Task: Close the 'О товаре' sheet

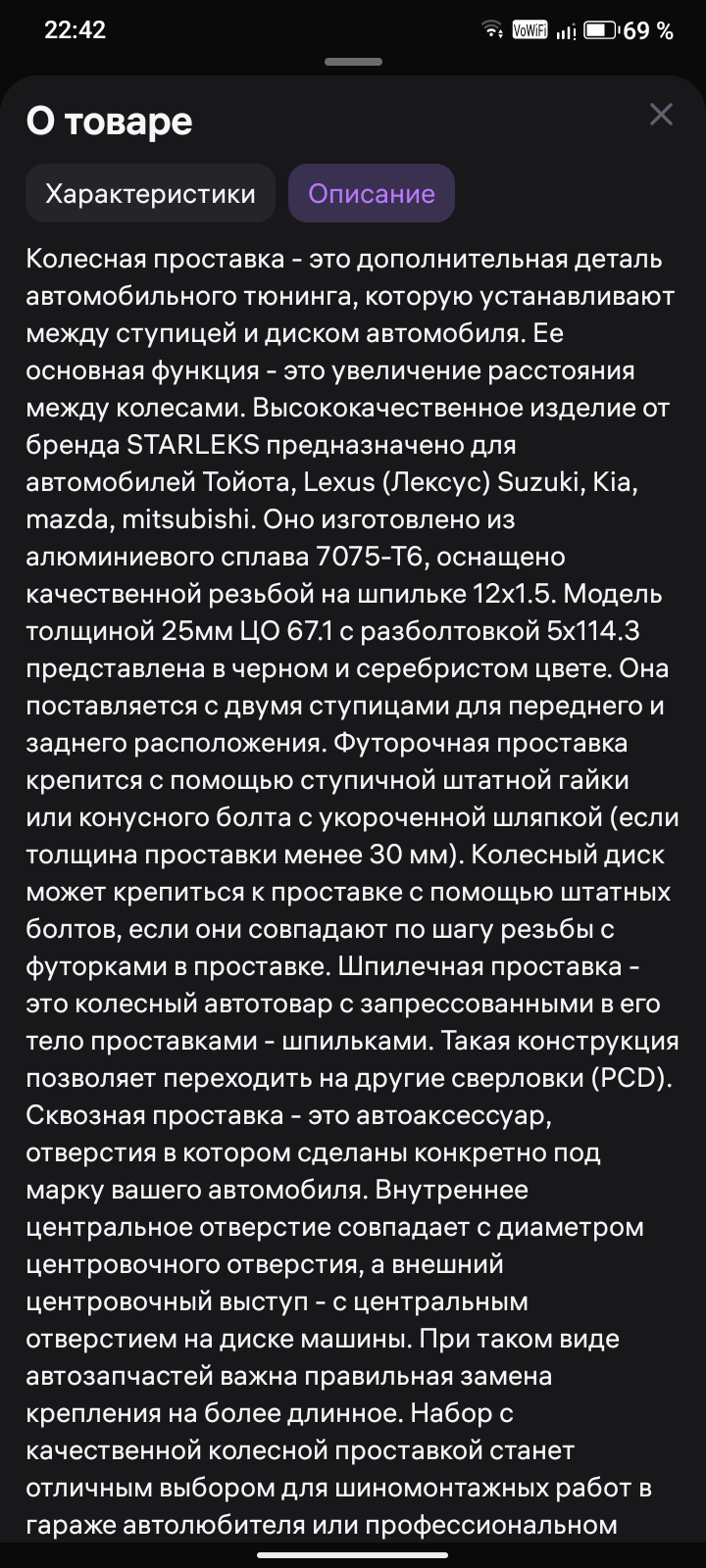Action: [661, 115]
